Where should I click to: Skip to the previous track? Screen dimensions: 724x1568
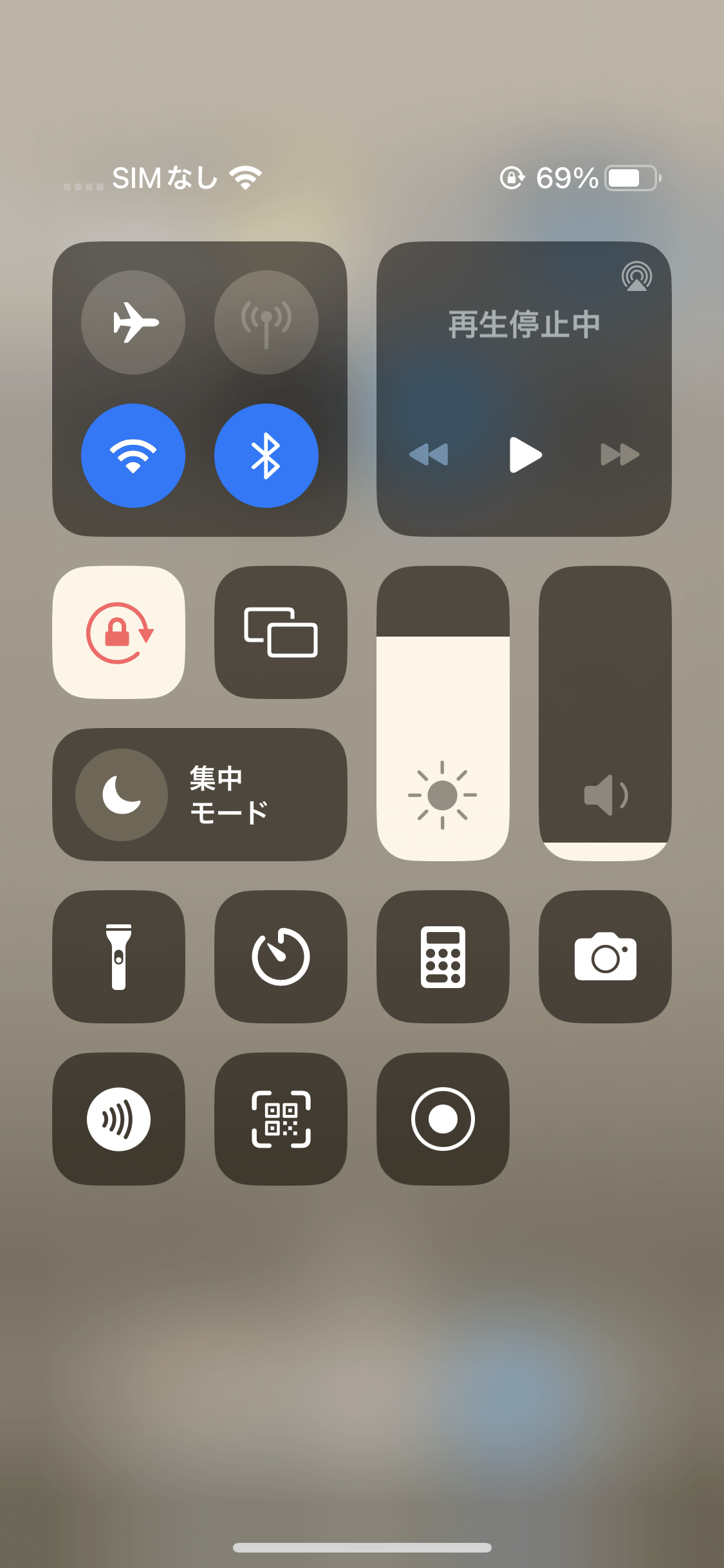(429, 454)
